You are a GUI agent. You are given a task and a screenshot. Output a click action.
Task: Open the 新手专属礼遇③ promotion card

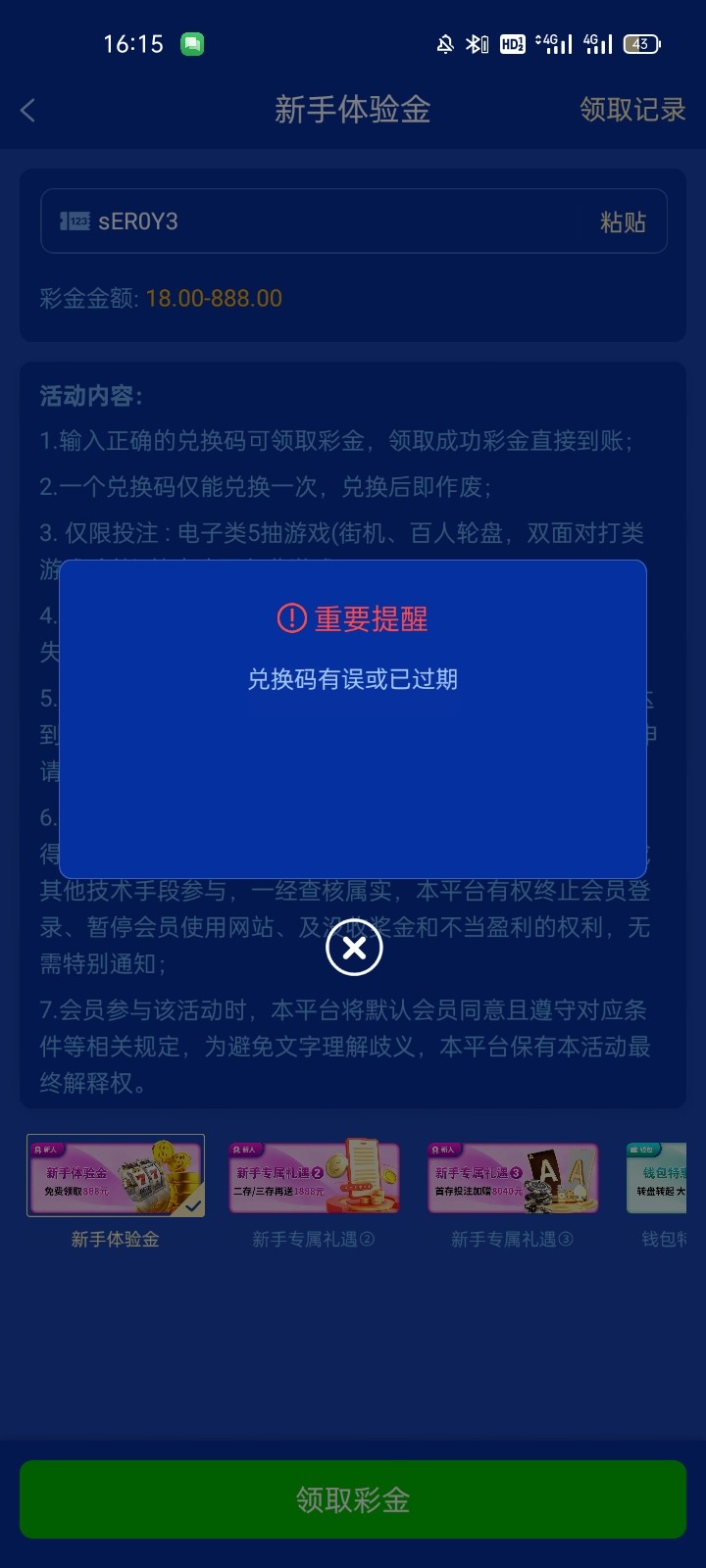pyautogui.click(x=512, y=1177)
